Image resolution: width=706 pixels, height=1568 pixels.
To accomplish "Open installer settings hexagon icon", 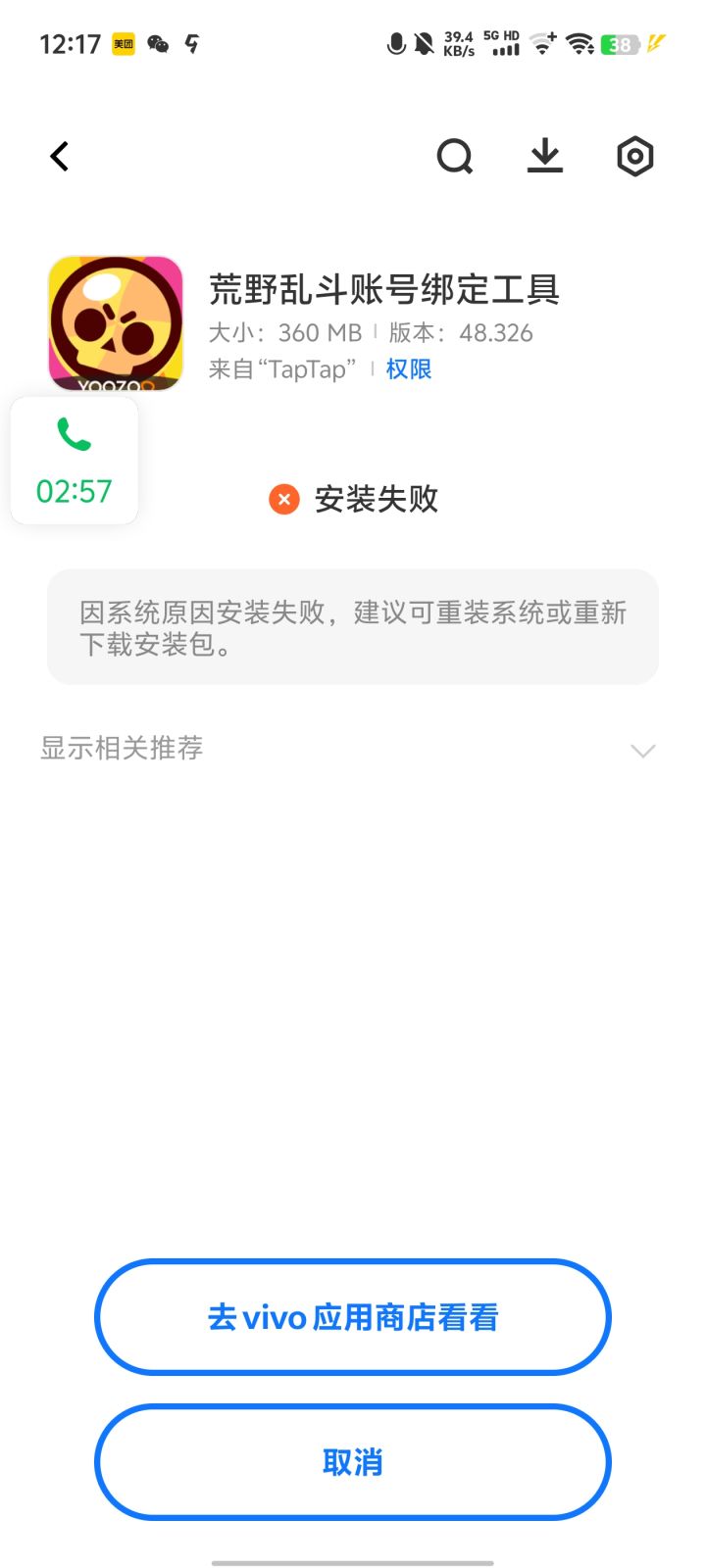I will (x=634, y=157).
